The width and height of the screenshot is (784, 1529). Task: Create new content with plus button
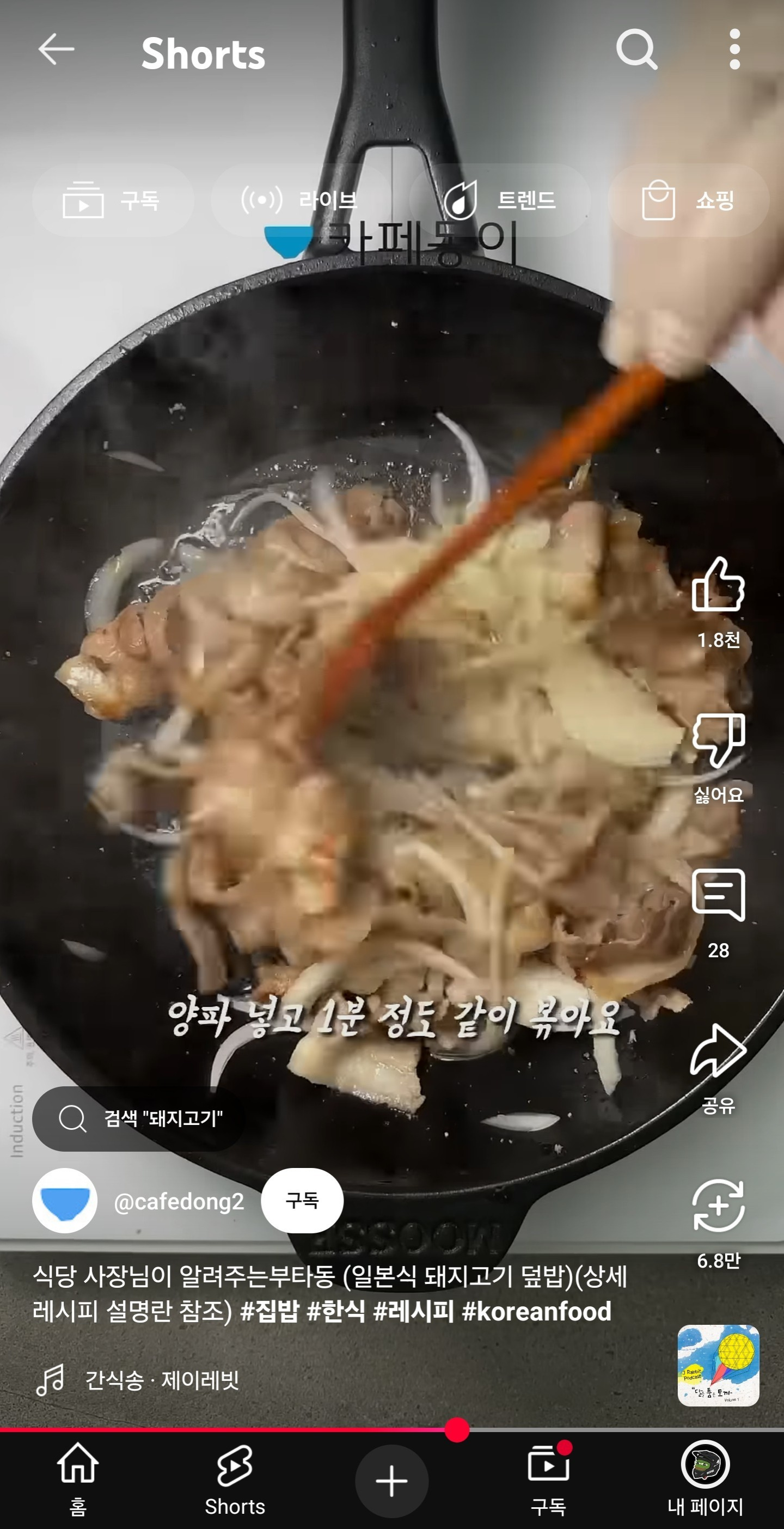[x=391, y=1482]
